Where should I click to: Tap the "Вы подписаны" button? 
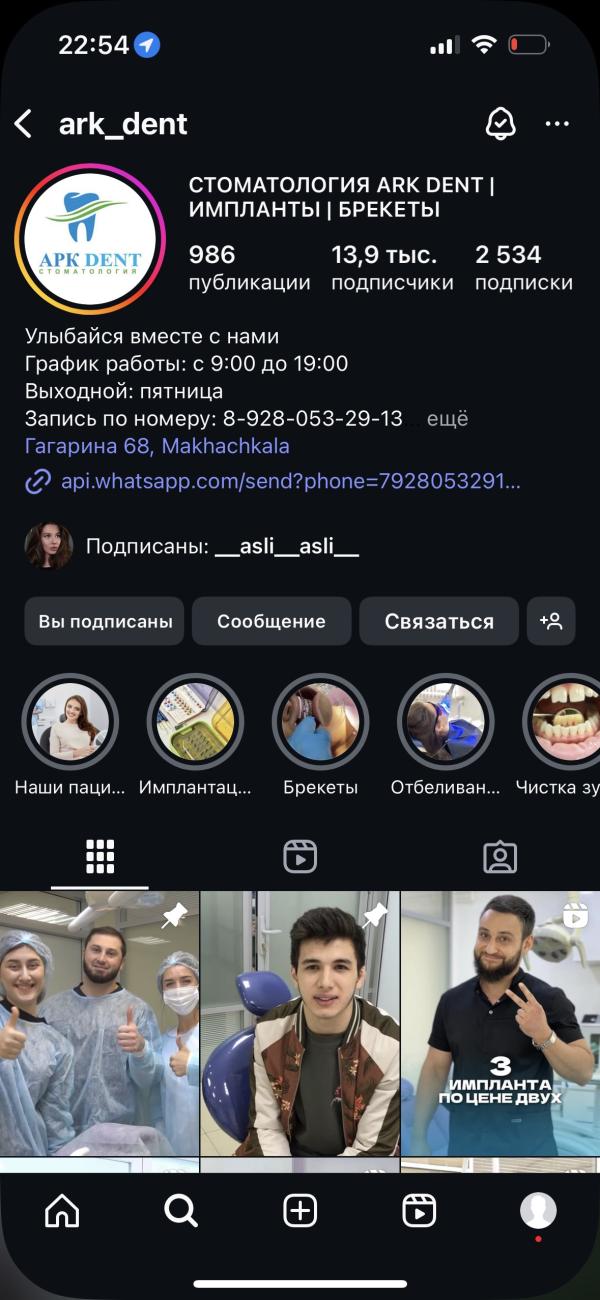[x=105, y=621]
